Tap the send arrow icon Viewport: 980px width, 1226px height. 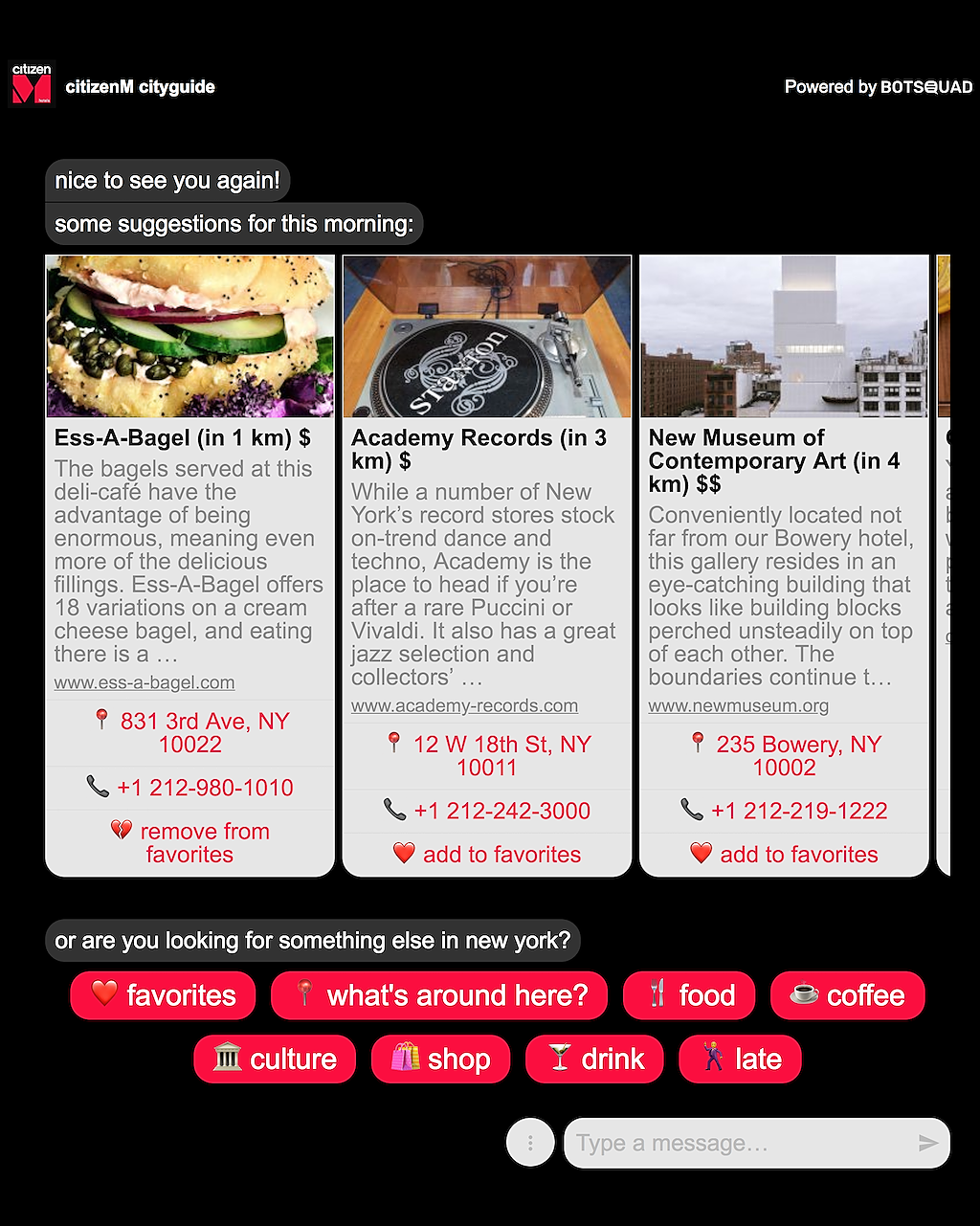(x=927, y=1143)
